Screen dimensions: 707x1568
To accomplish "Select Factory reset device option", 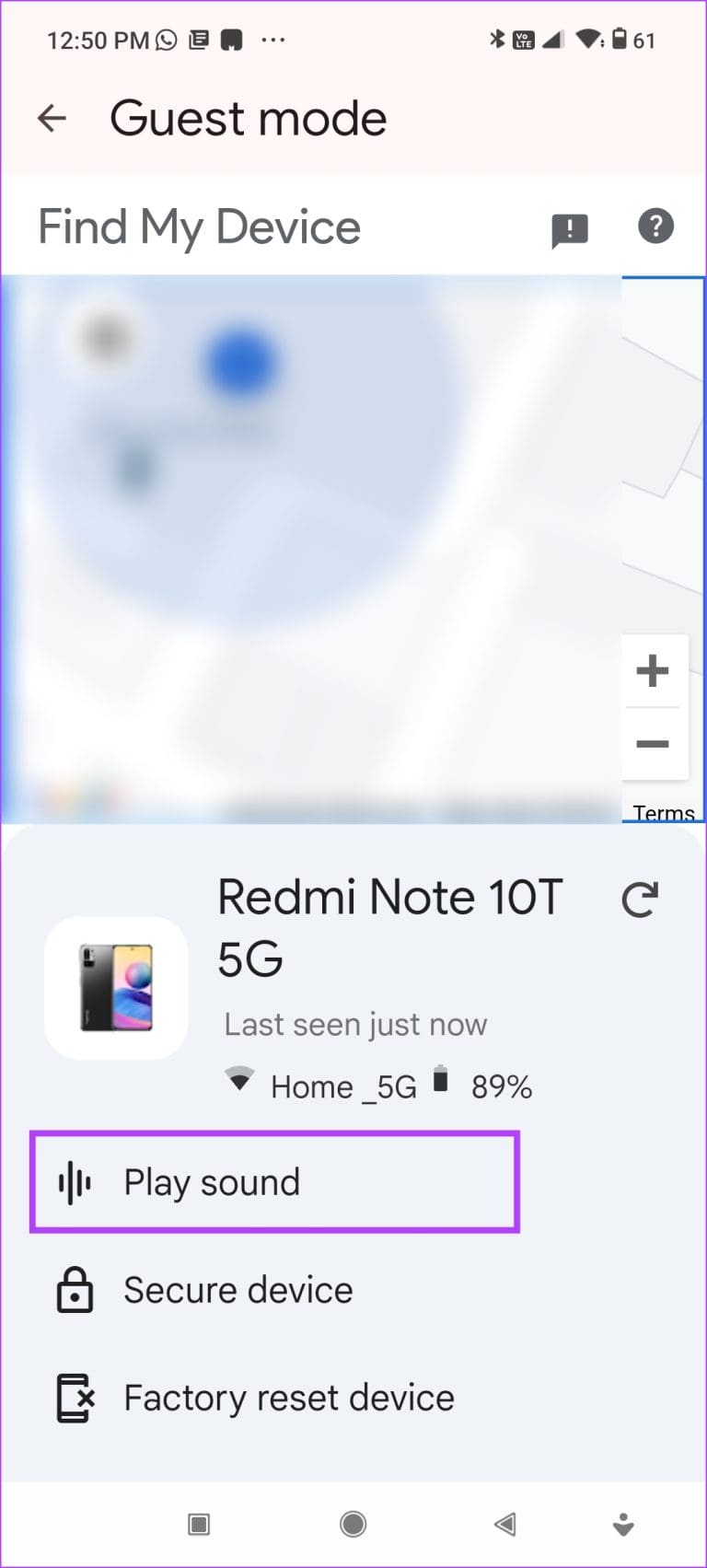I will pyautogui.click(x=288, y=1398).
